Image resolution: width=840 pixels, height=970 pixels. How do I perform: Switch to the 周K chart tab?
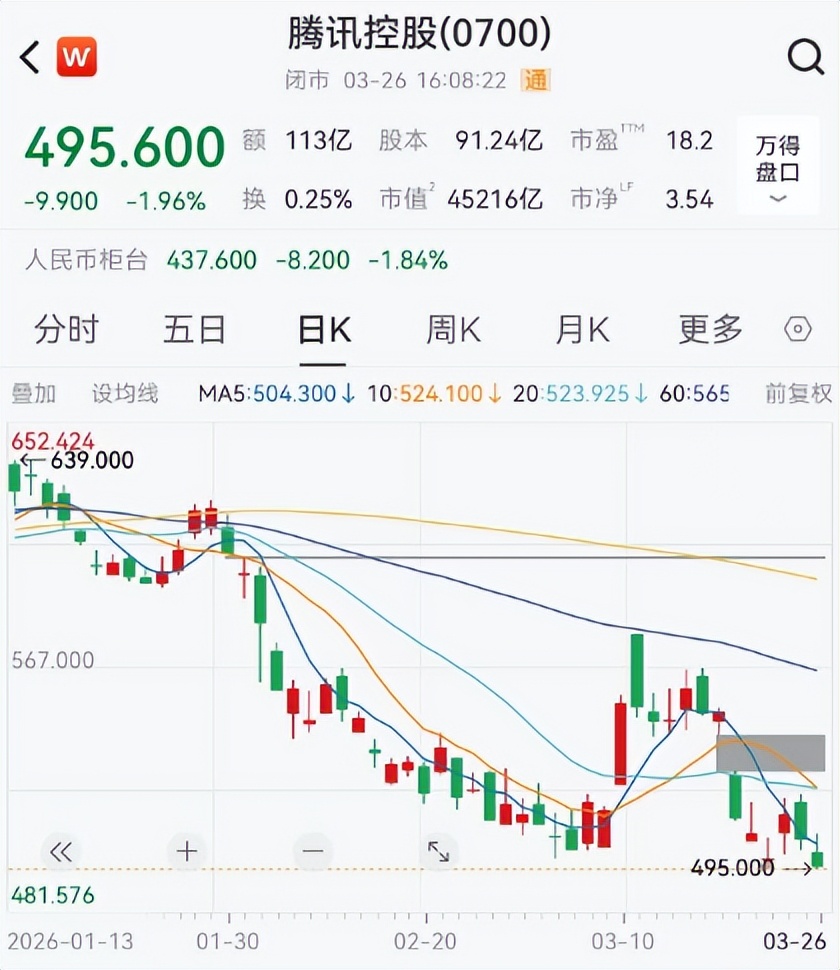pyautogui.click(x=454, y=329)
